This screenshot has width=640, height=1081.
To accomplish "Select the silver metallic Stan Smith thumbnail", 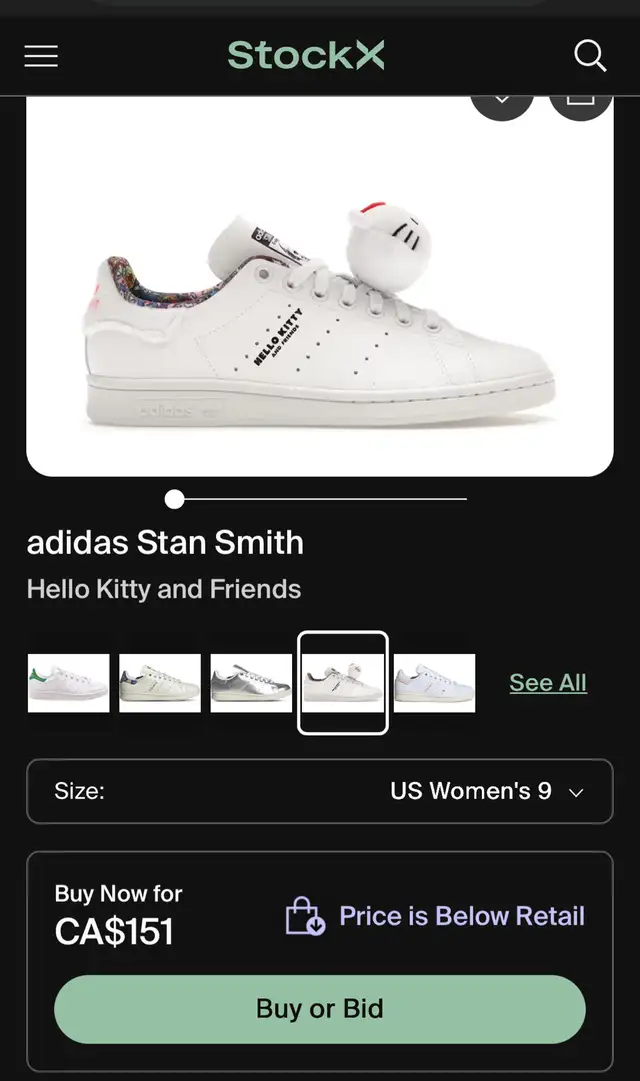I will tap(251, 683).
